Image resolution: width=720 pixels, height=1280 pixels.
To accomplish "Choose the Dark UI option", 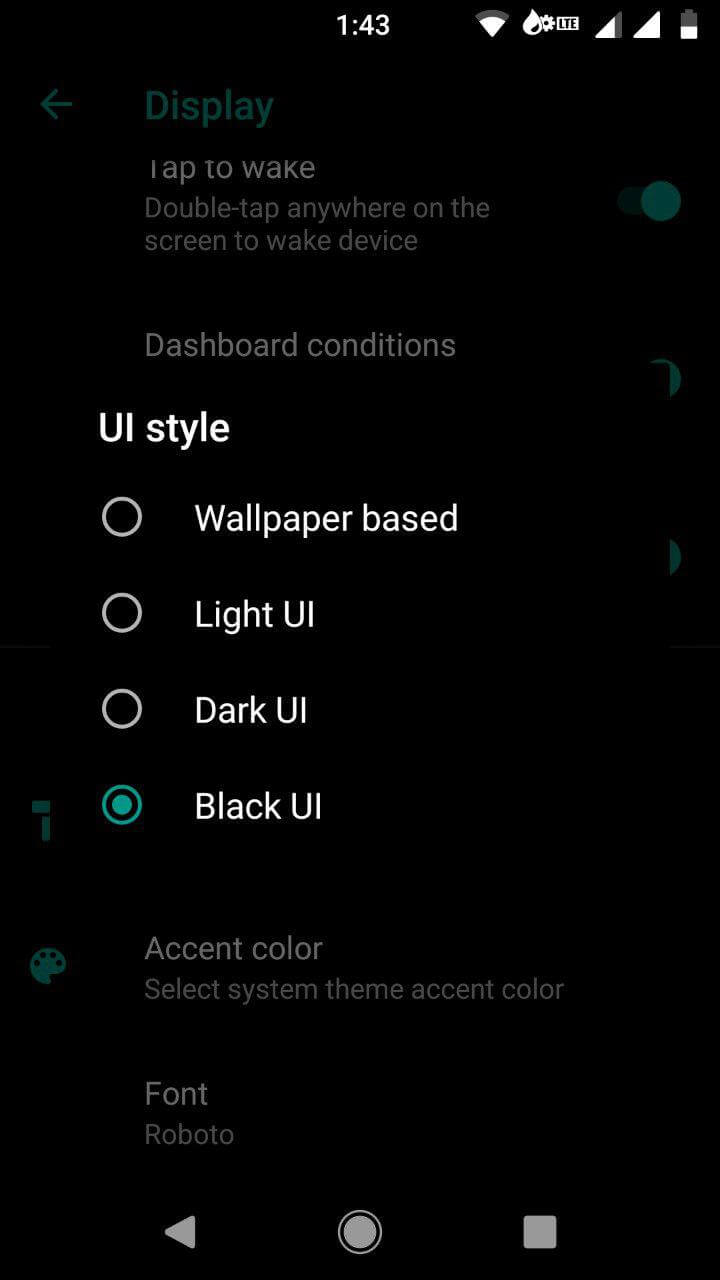I will point(121,709).
